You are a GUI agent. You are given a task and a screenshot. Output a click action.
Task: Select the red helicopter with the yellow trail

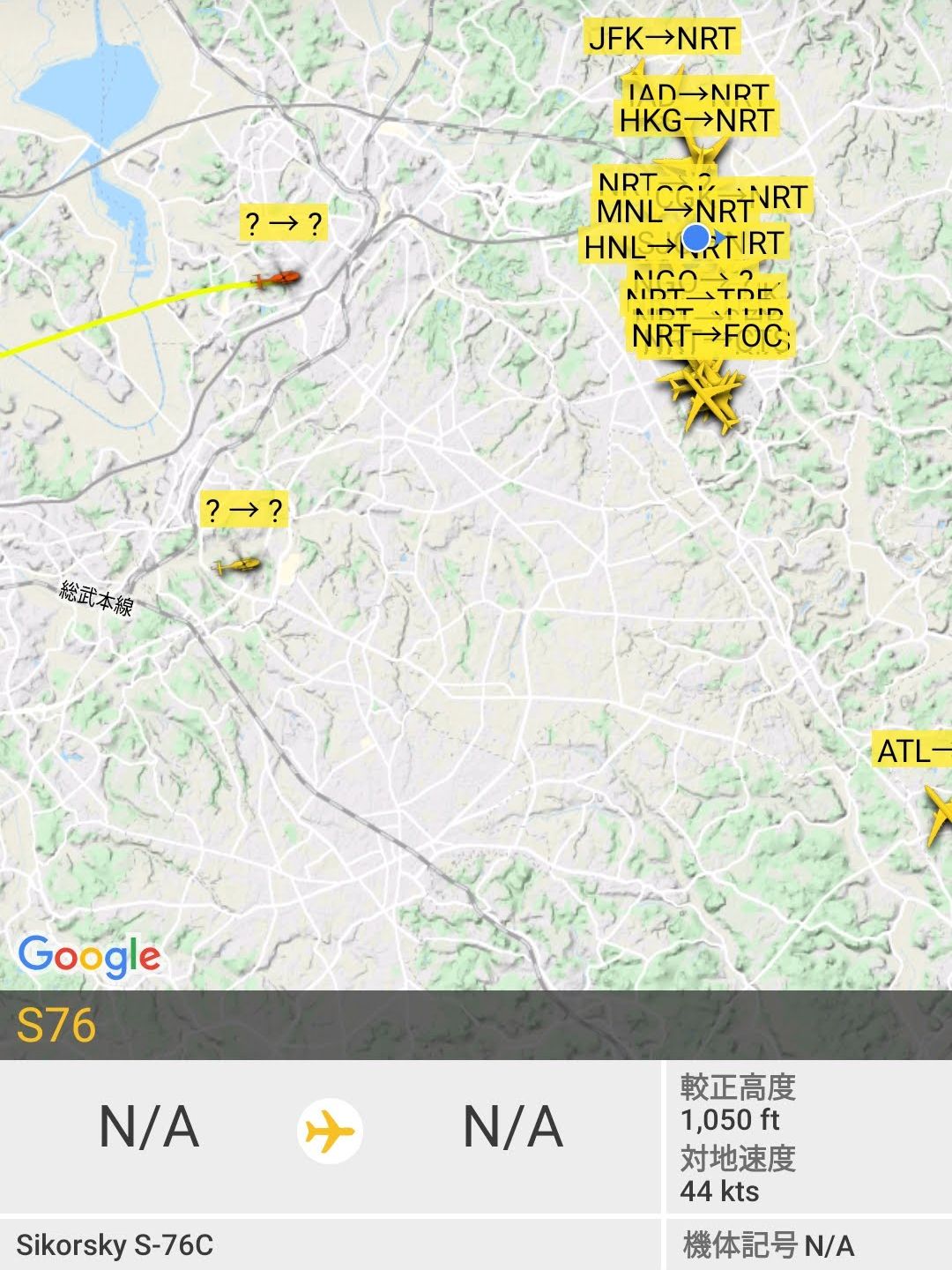point(278,280)
